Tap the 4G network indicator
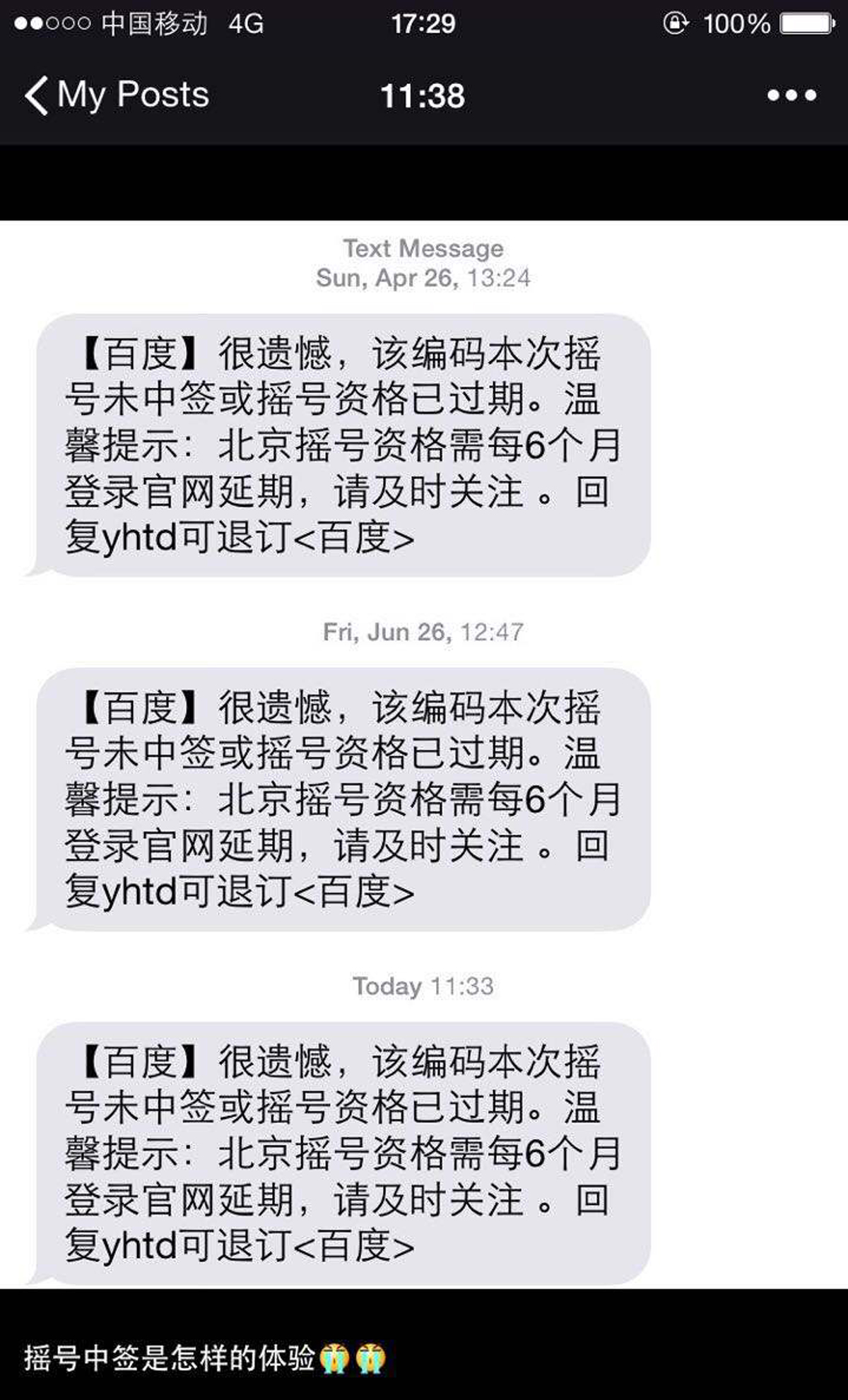Screen dimensions: 848x1400 tap(244, 21)
